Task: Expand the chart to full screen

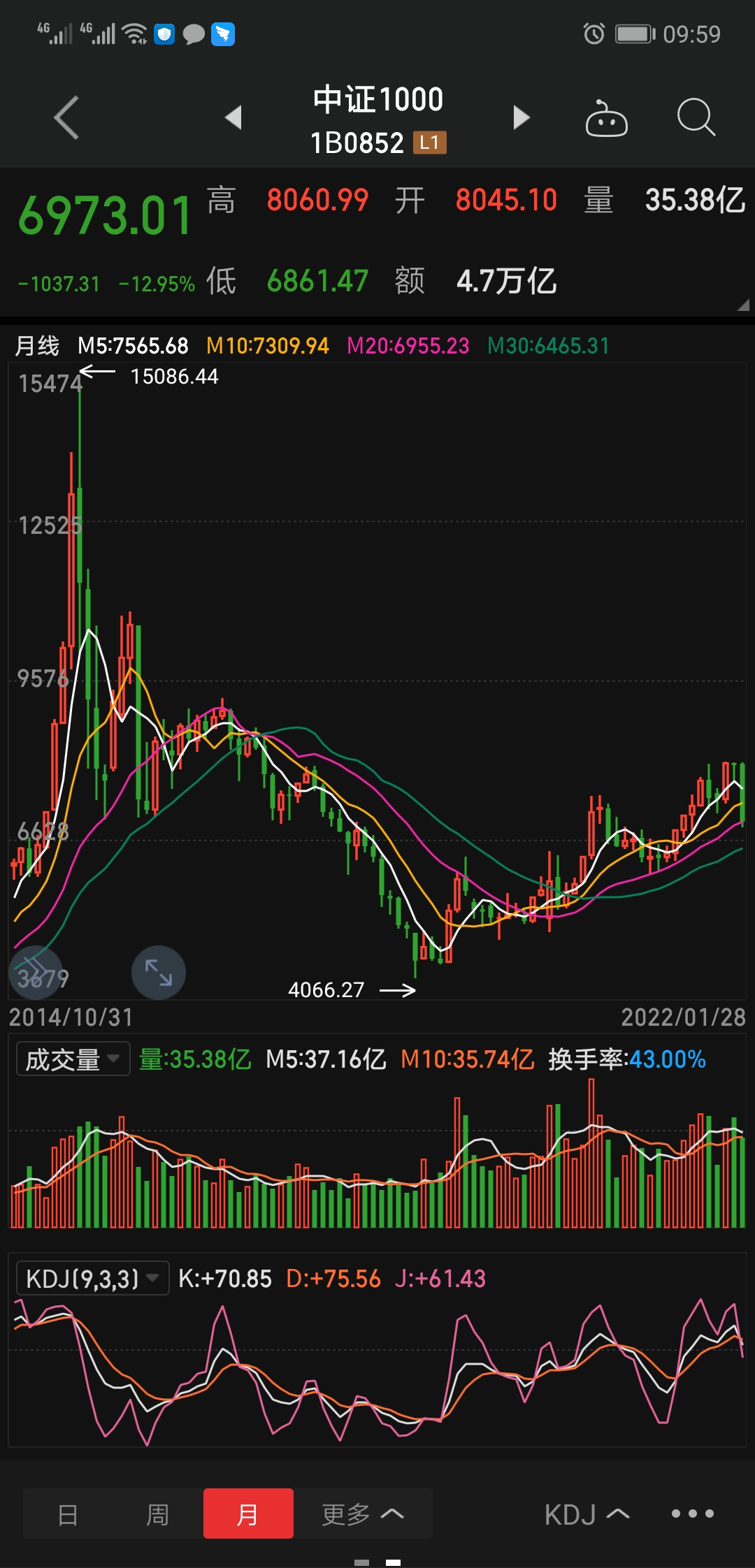Action: coord(159,972)
